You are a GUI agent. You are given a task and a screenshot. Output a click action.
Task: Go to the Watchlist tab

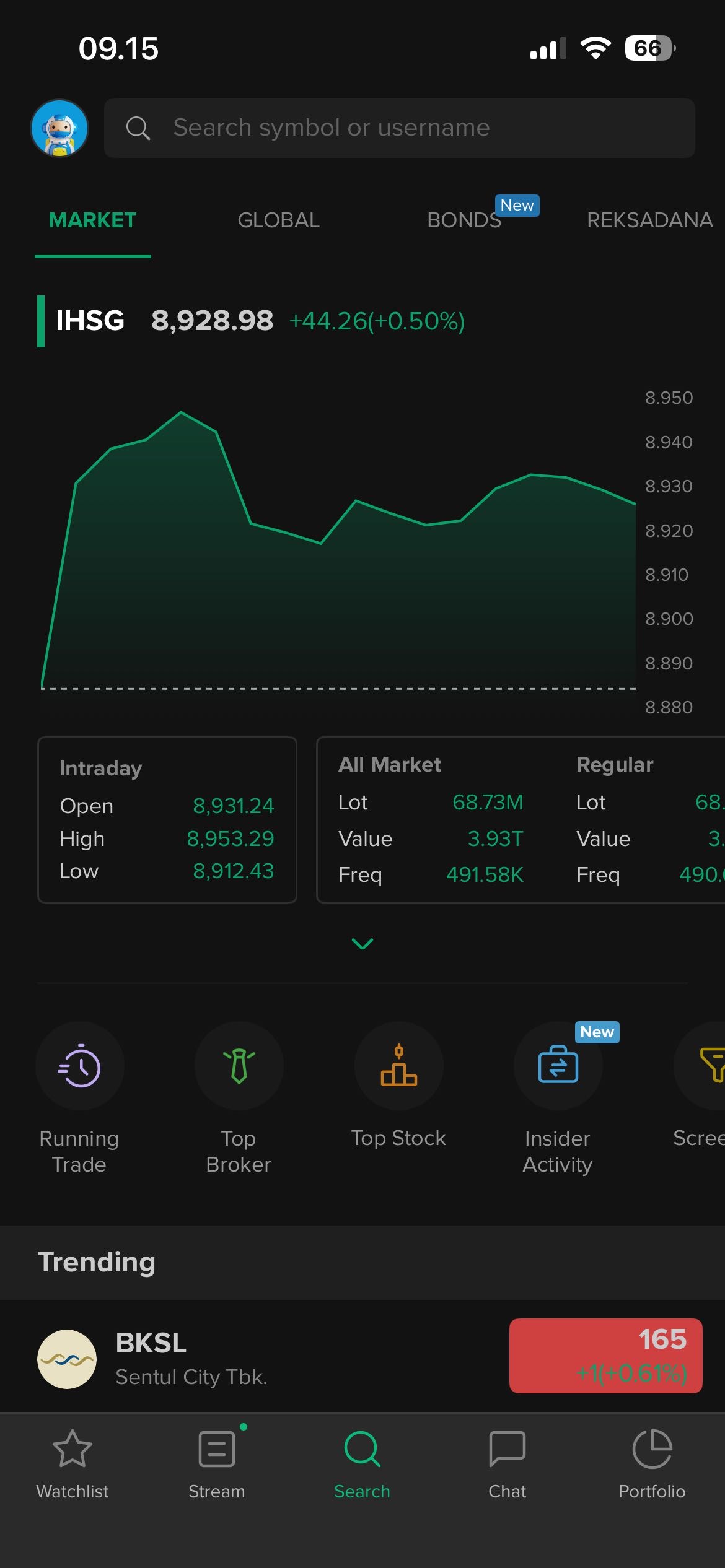coord(72,1464)
